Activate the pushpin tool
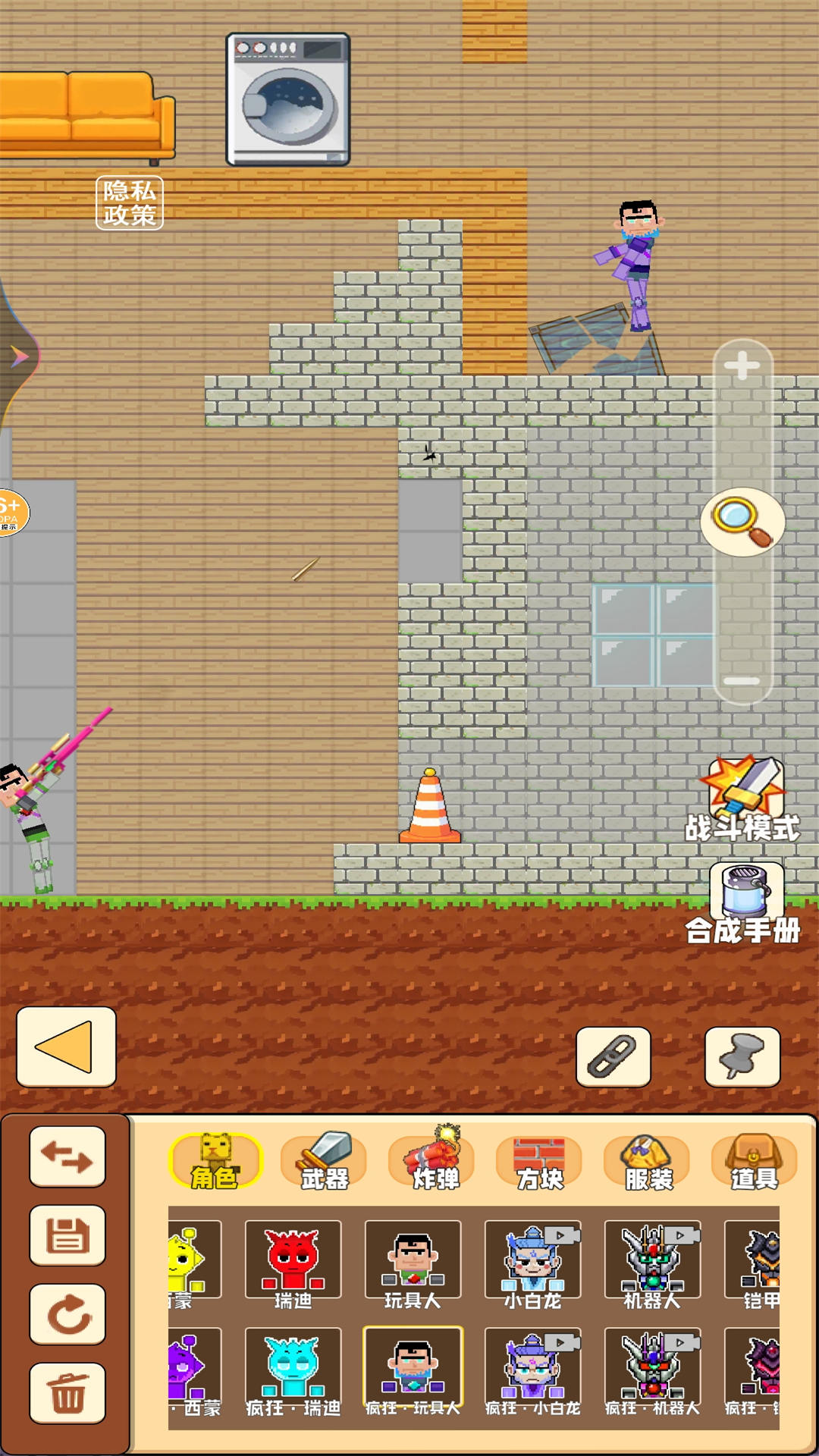819x1456 pixels. 742,1056
